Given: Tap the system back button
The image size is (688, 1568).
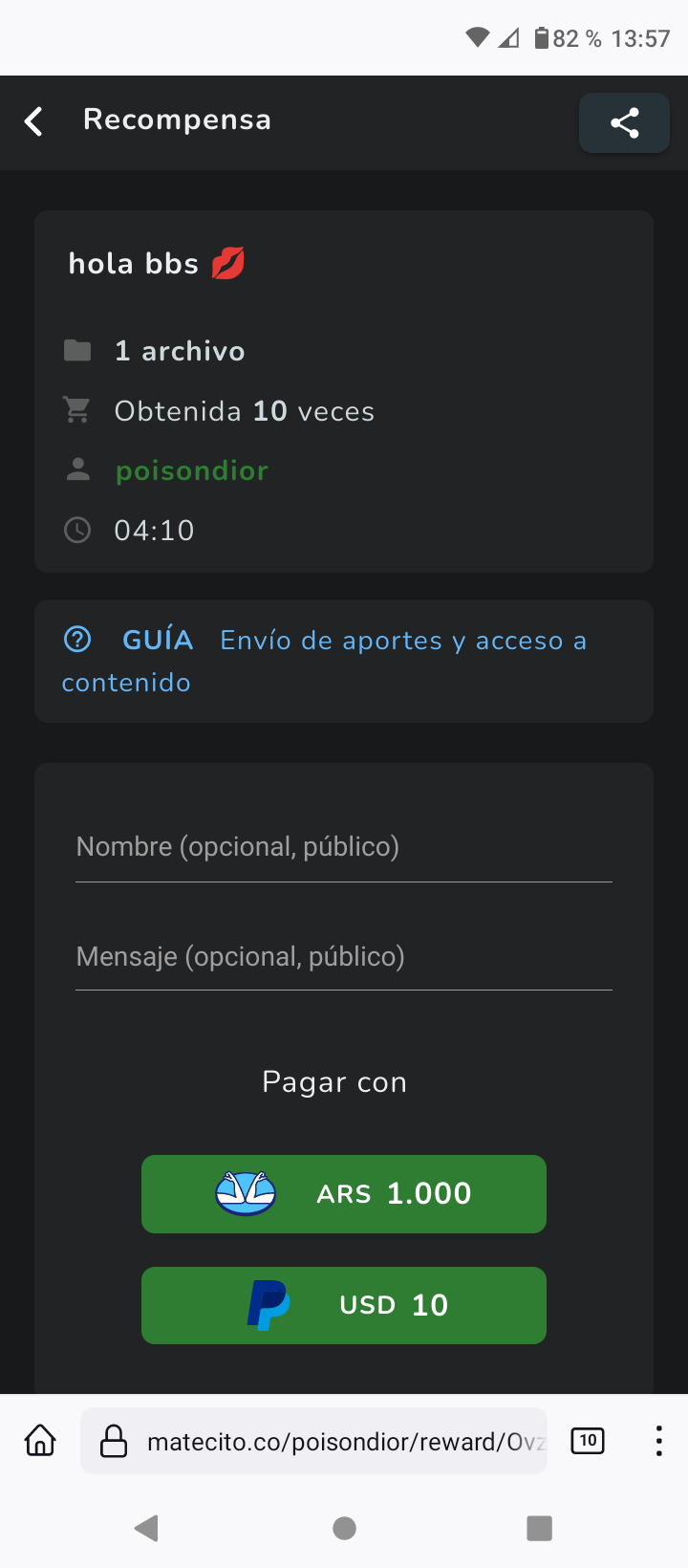Looking at the screenshot, I should (x=147, y=1528).
